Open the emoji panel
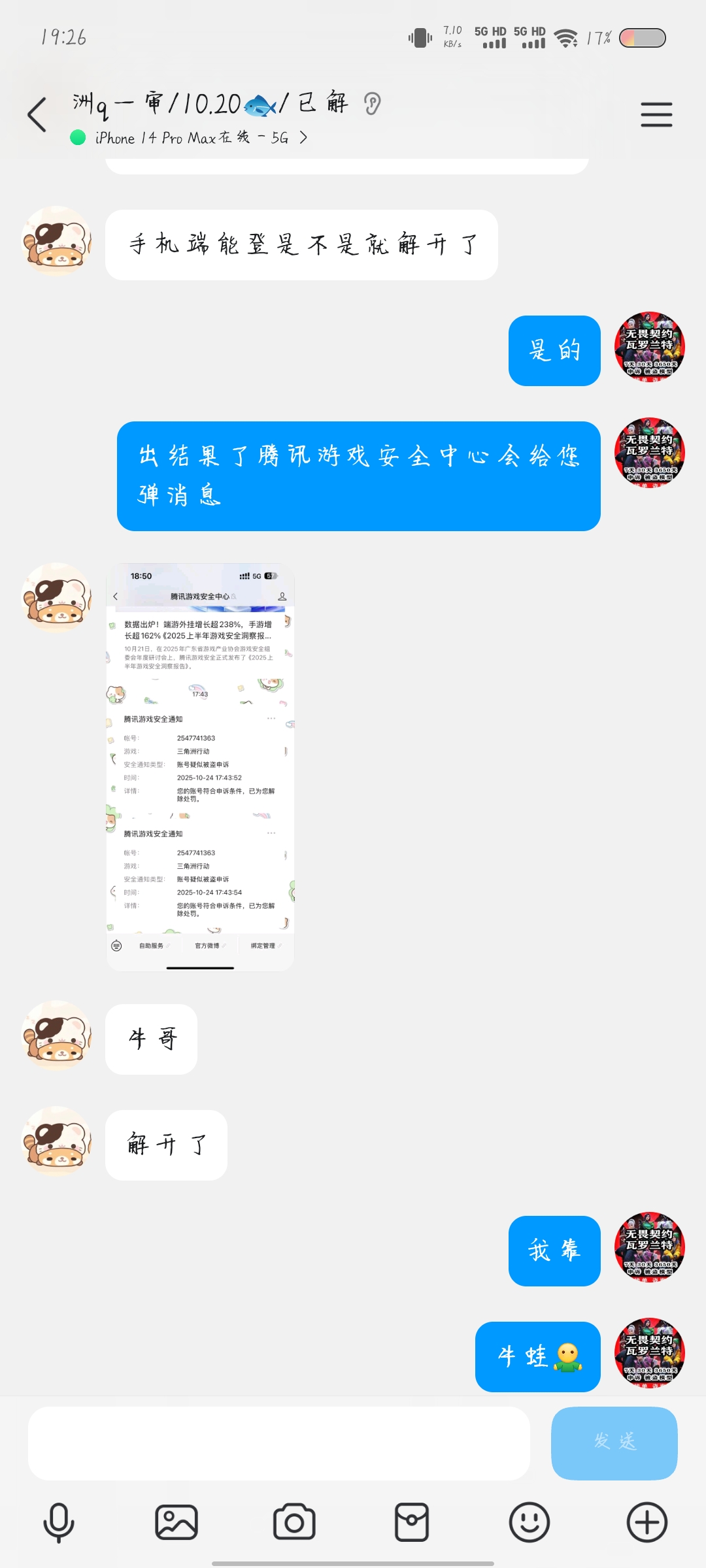 (529, 1522)
